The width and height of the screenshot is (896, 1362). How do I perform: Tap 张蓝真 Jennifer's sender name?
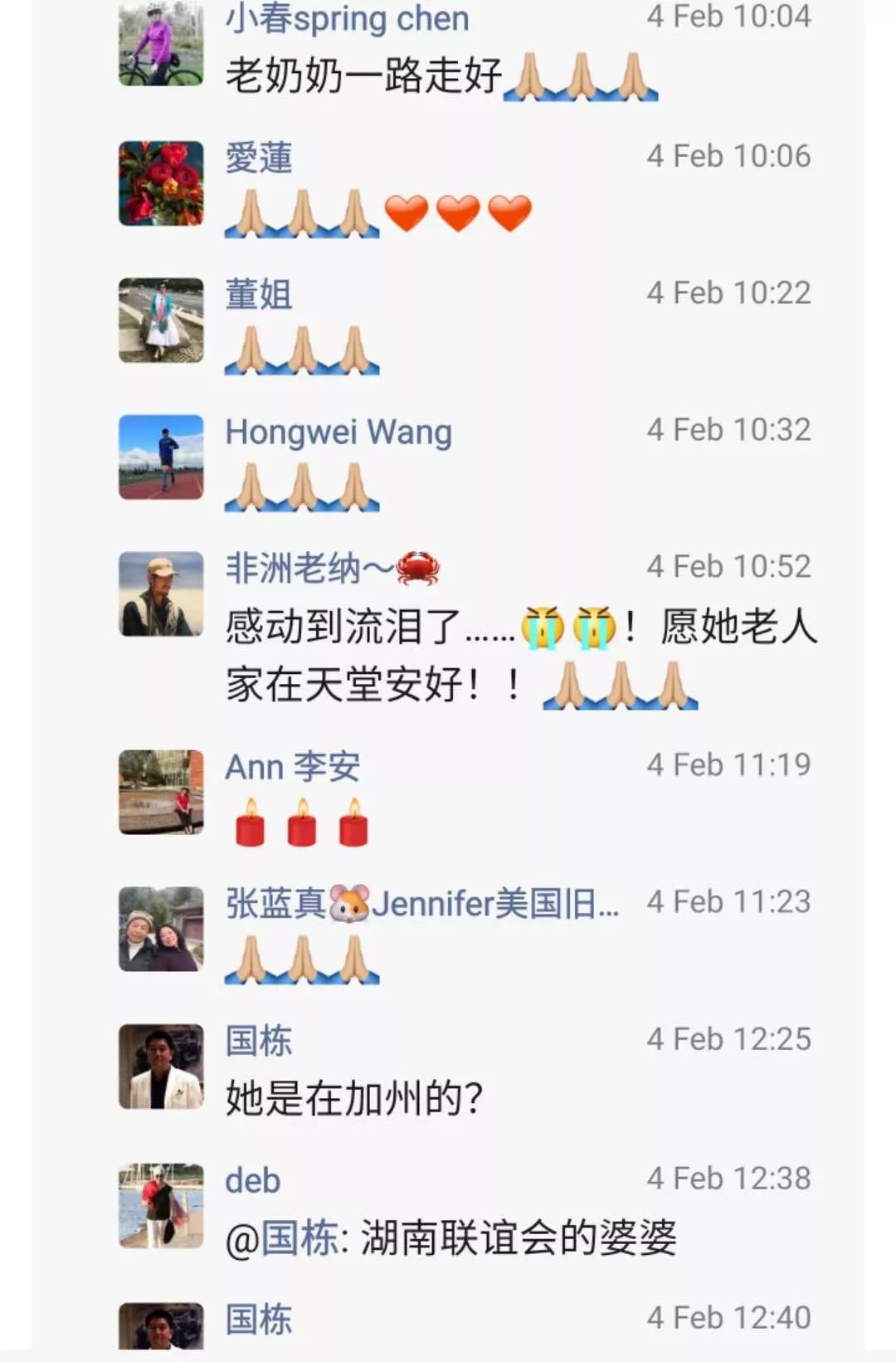(421, 904)
